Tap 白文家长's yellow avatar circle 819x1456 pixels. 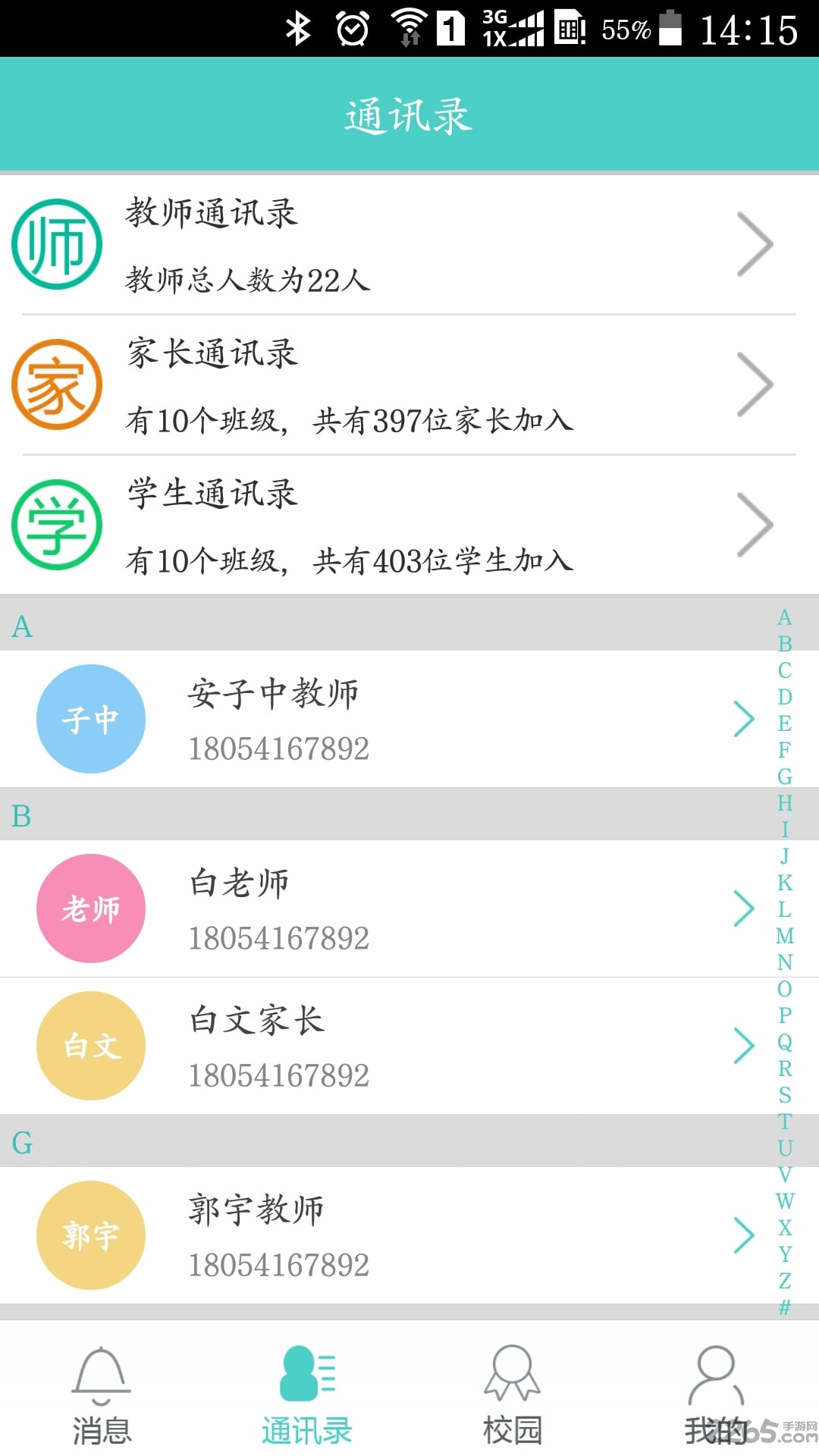(90, 1045)
